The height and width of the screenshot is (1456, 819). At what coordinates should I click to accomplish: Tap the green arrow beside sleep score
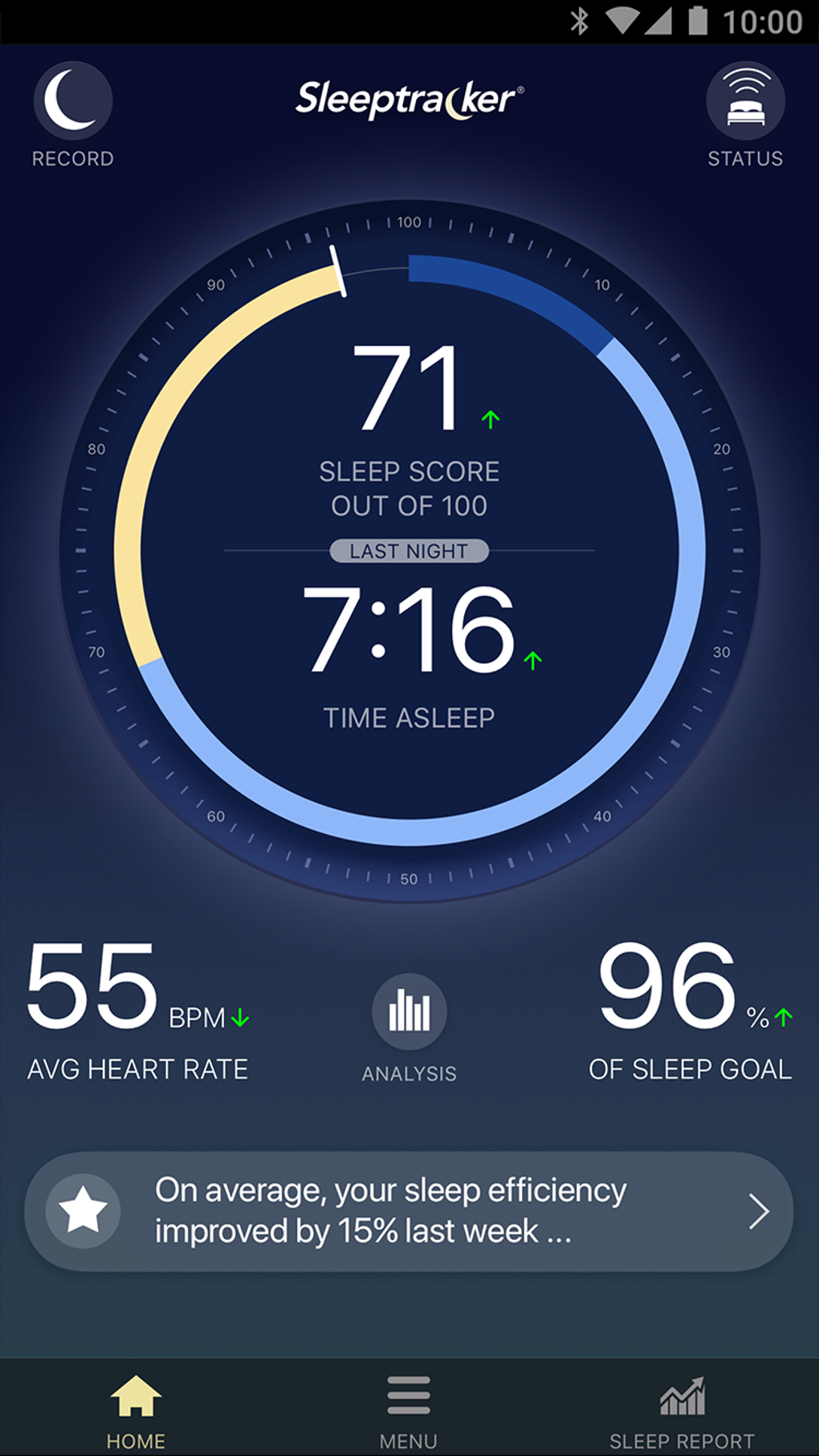click(x=491, y=417)
